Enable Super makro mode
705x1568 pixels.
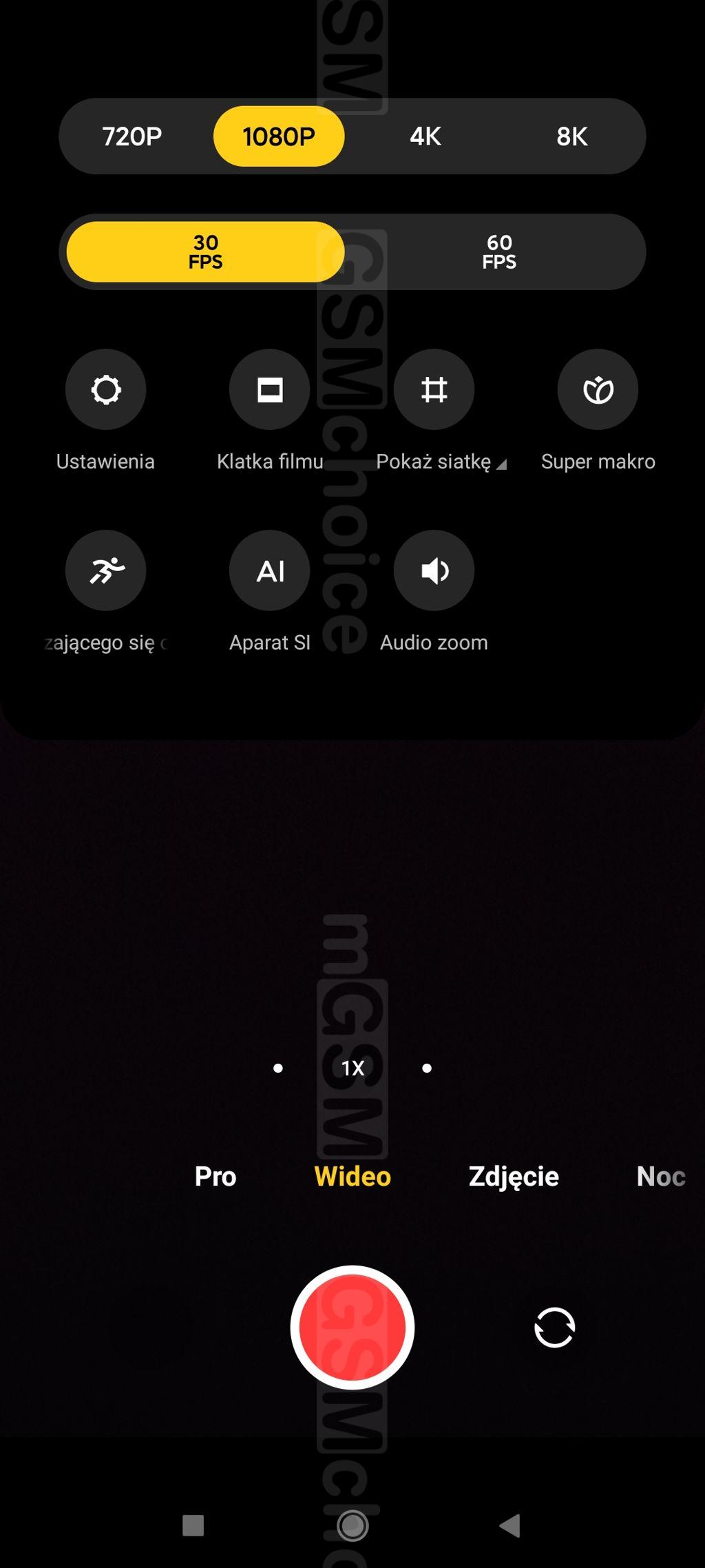(598, 390)
